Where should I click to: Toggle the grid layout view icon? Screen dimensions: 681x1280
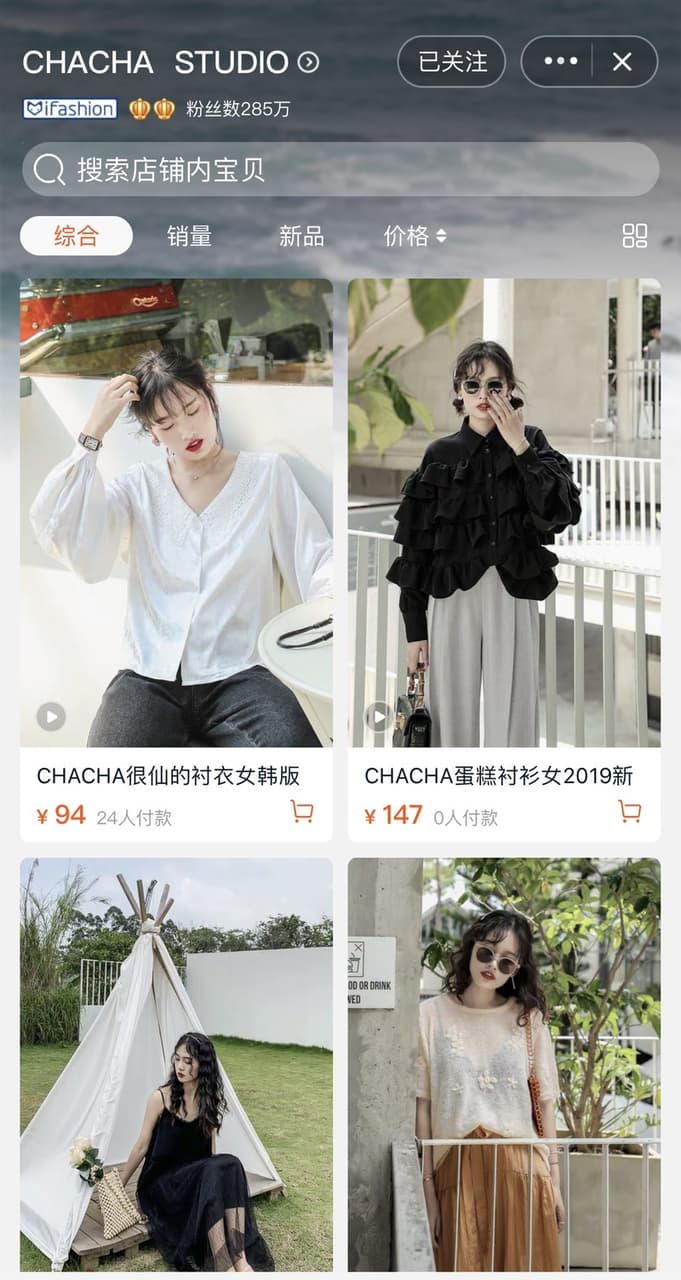click(x=635, y=236)
